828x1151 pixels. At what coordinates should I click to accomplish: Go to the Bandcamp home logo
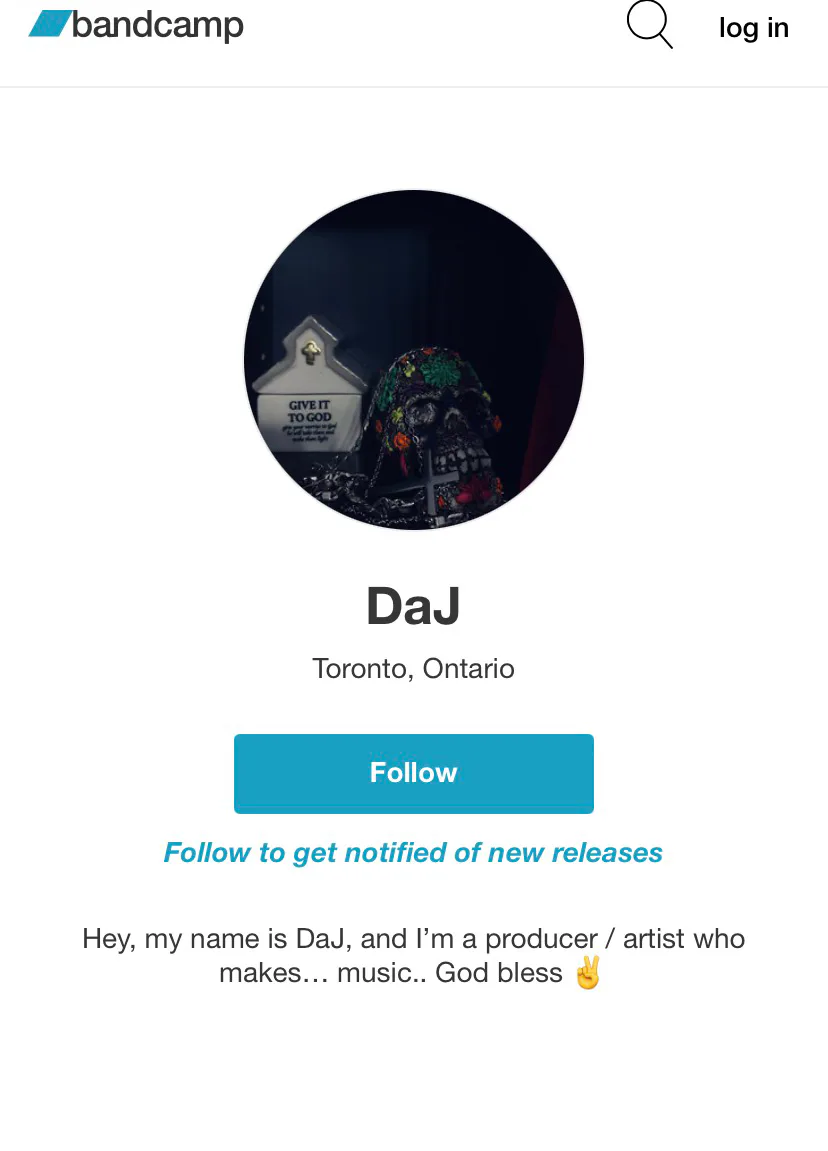[x=136, y=25]
